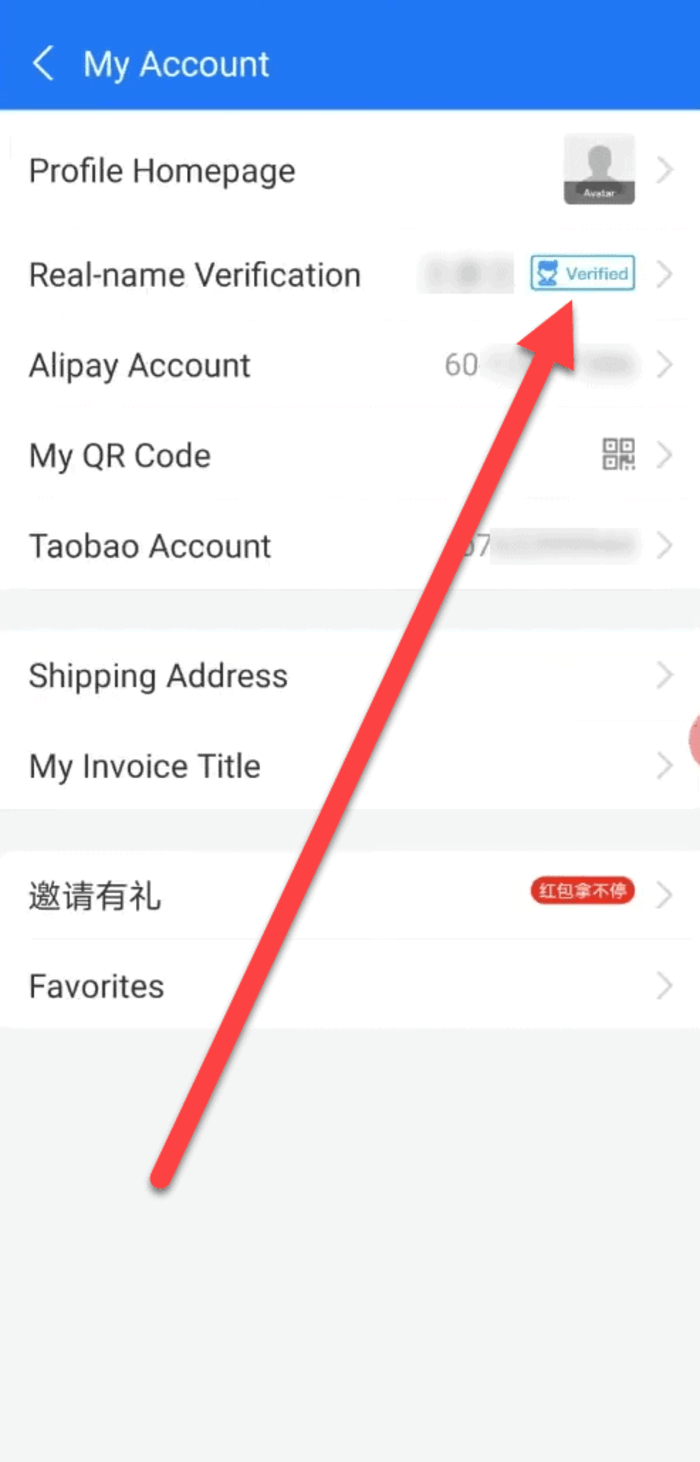Open the 邀请有礼 invitation rewards row
Viewport: 700px width, 1462px height.
(x=95, y=896)
